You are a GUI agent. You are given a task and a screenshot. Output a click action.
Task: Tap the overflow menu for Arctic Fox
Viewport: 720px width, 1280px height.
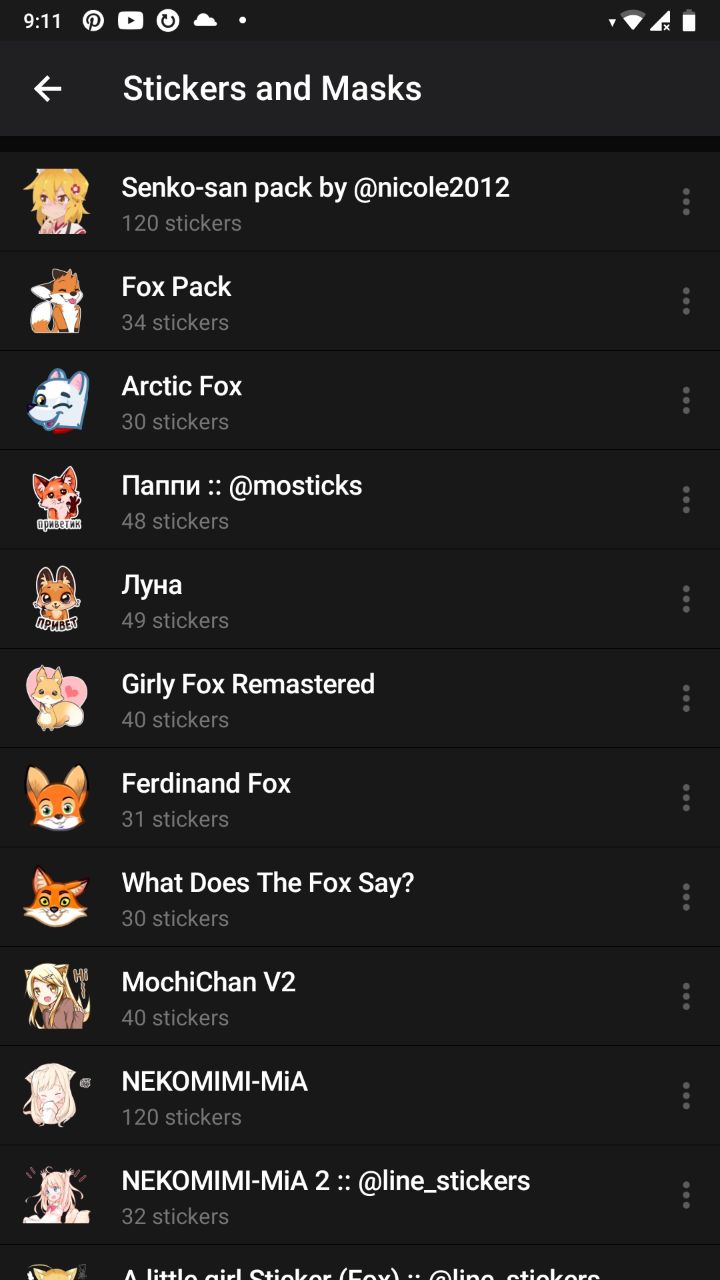[x=686, y=400]
